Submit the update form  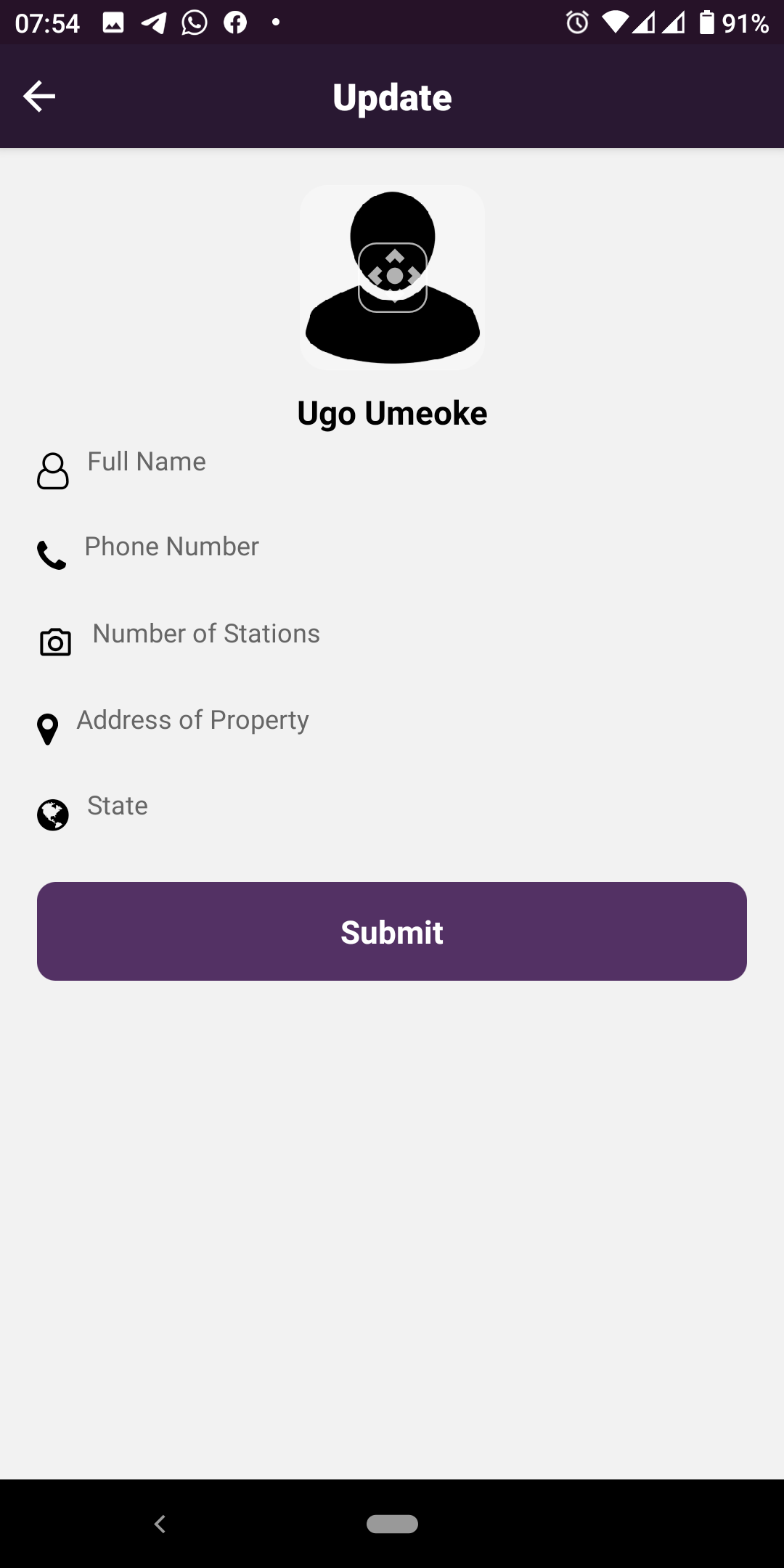(392, 931)
